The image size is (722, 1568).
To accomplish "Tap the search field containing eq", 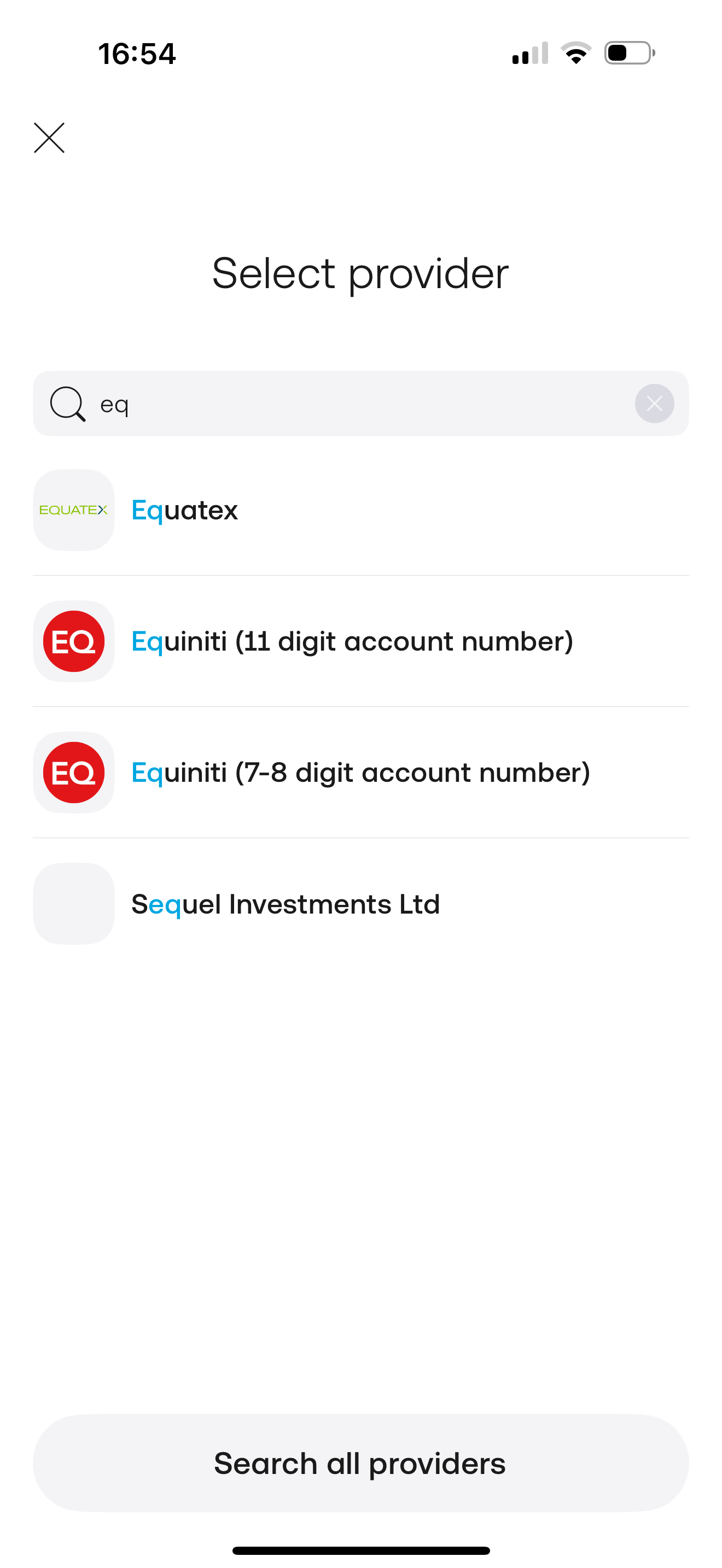I will point(360,403).
